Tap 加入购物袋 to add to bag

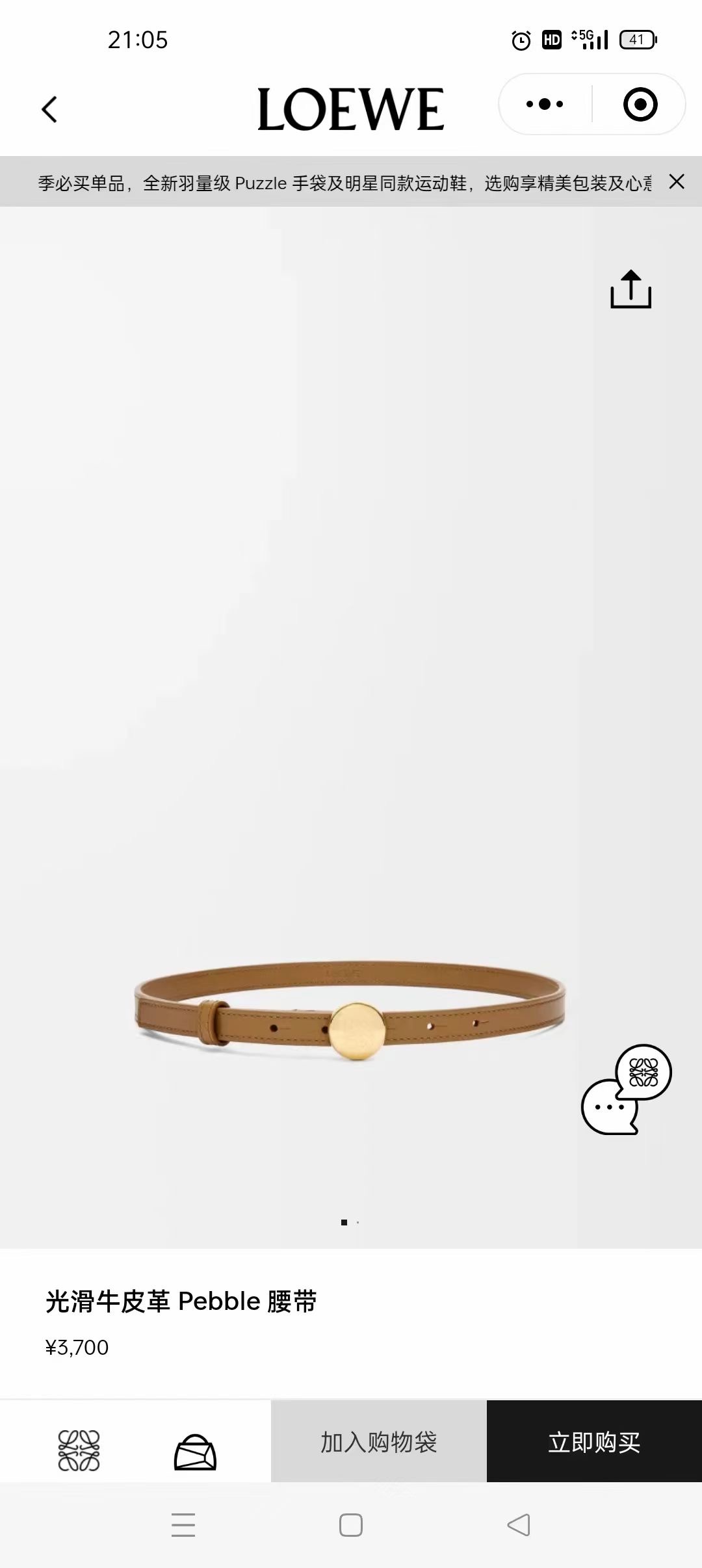(x=379, y=1442)
